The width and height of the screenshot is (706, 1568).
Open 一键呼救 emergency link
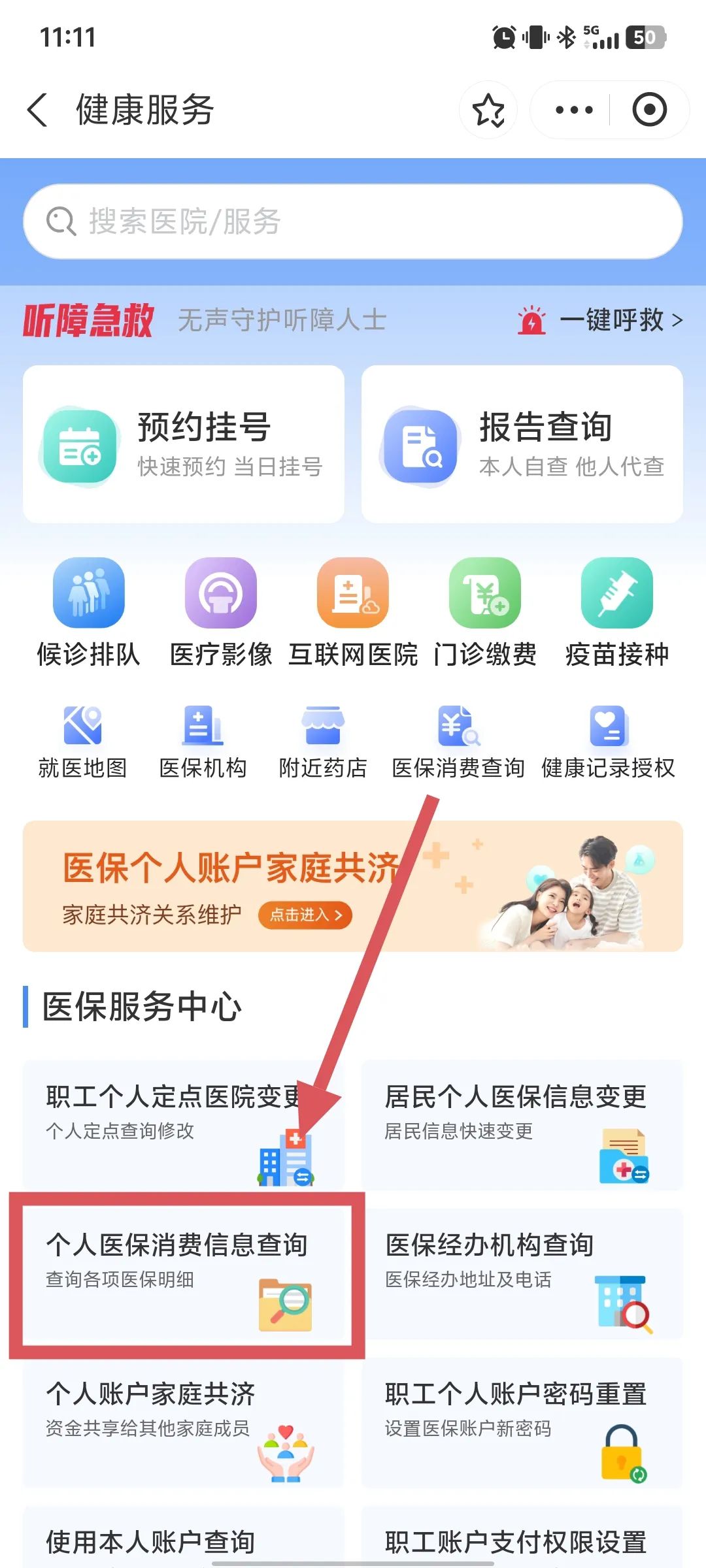600,320
